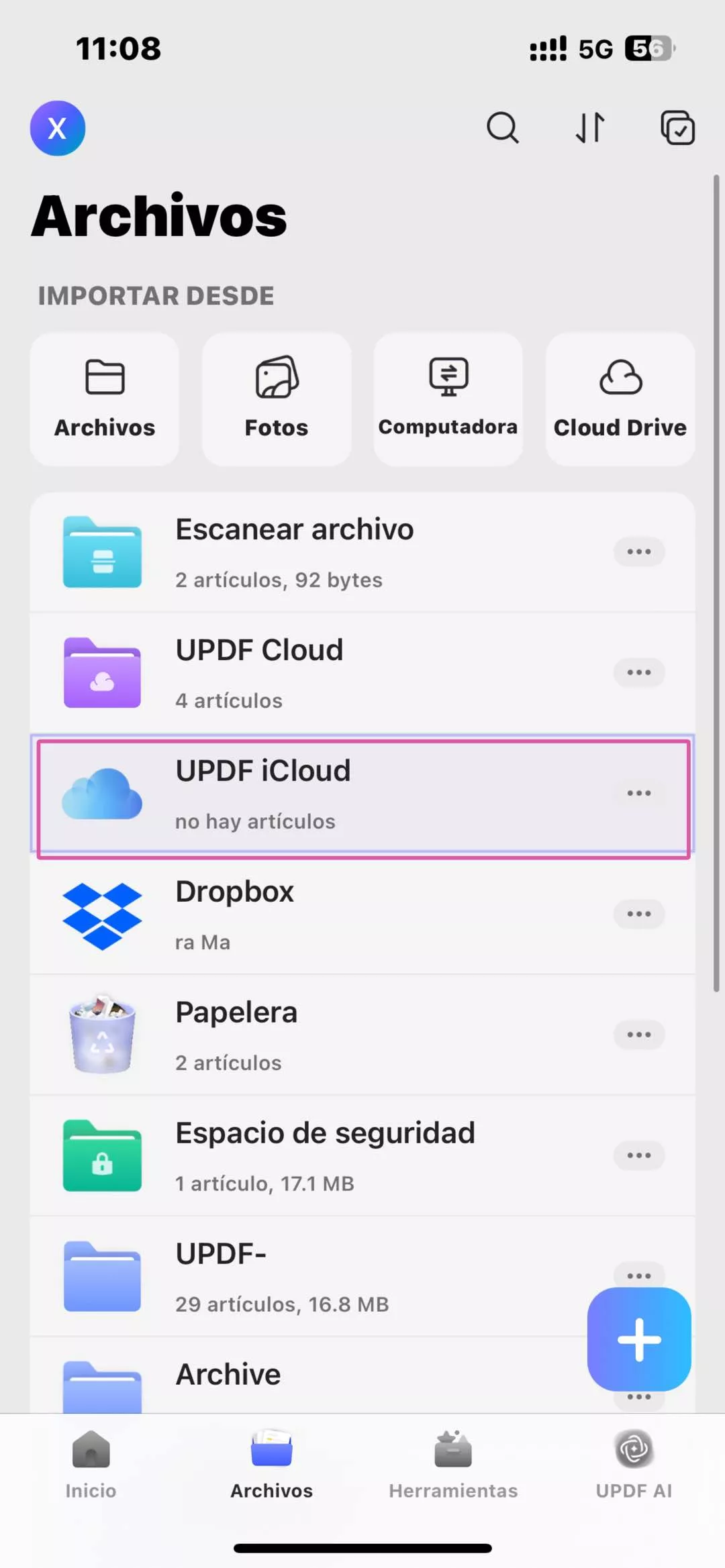Screen dimensions: 725x1568
Task: Import from Archivos
Action: 105,399
